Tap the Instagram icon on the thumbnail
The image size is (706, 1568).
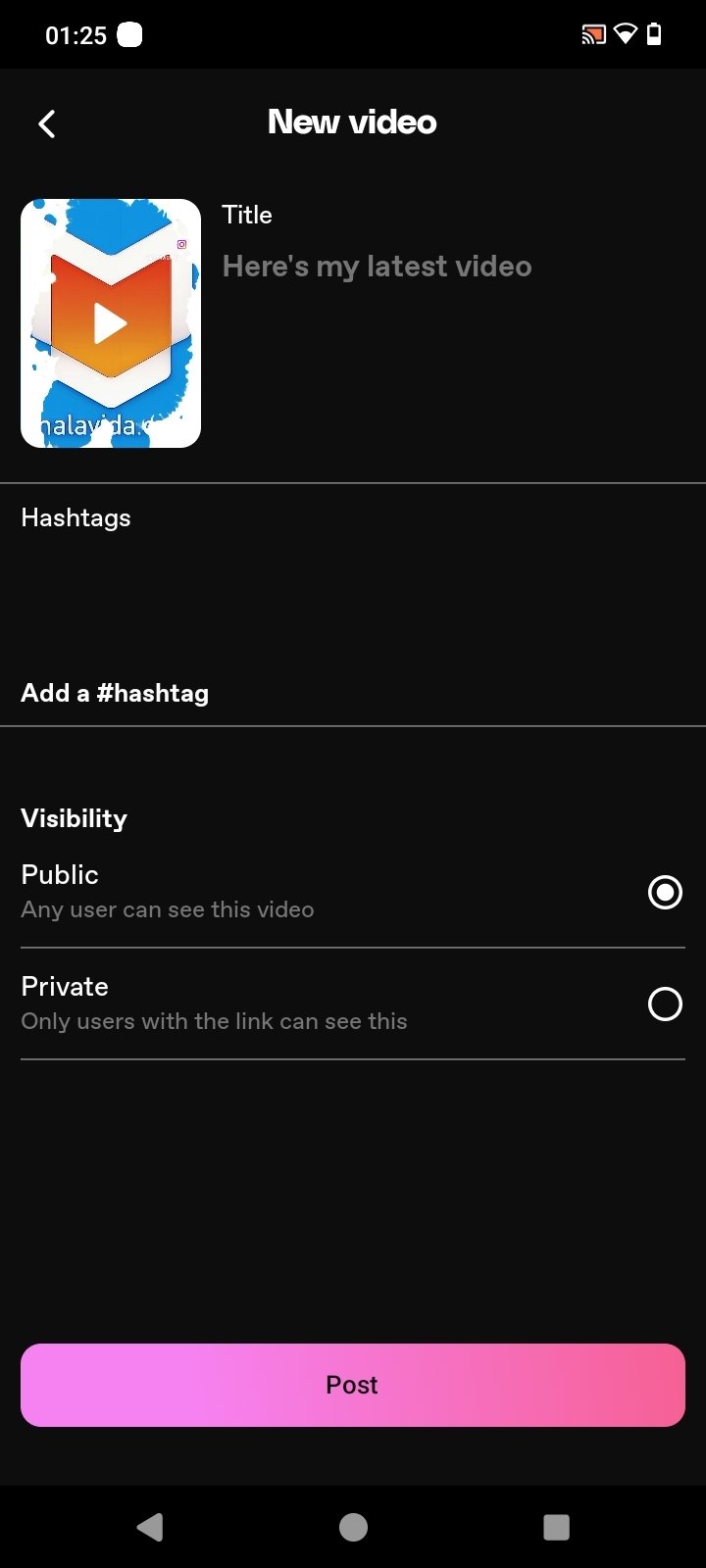[x=181, y=244]
